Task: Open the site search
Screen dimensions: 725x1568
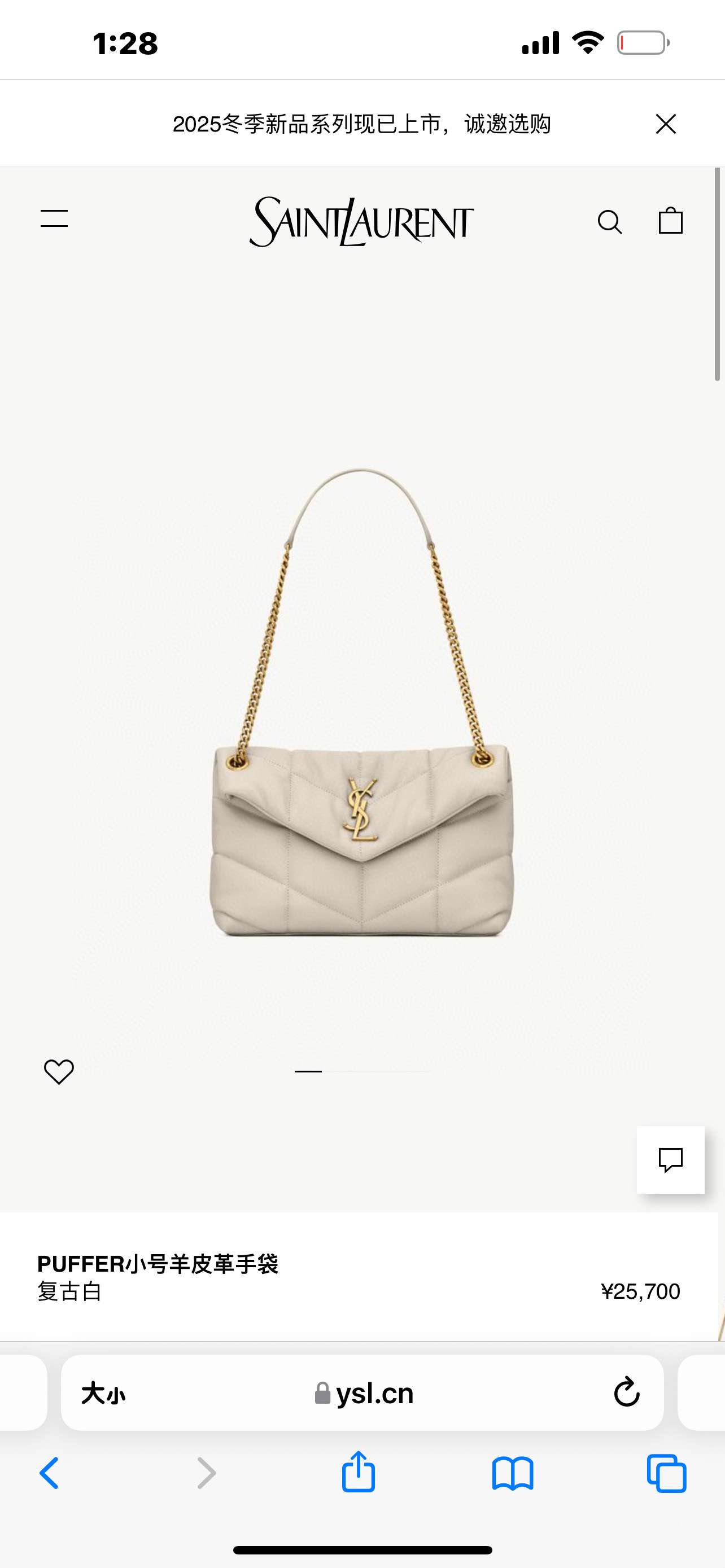Action: pyautogui.click(x=609, y=222)
